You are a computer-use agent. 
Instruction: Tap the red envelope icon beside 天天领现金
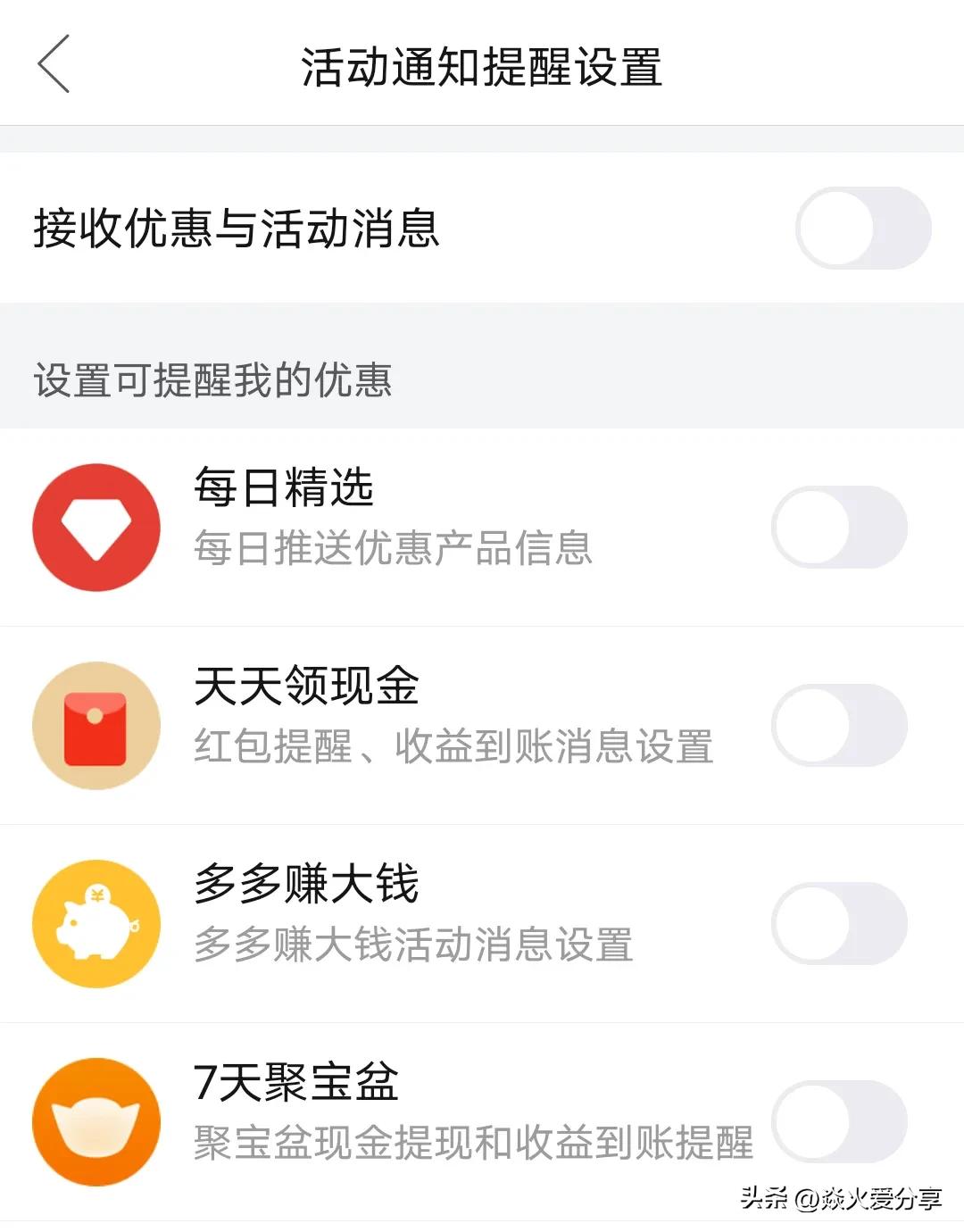[x=96, y=725]
